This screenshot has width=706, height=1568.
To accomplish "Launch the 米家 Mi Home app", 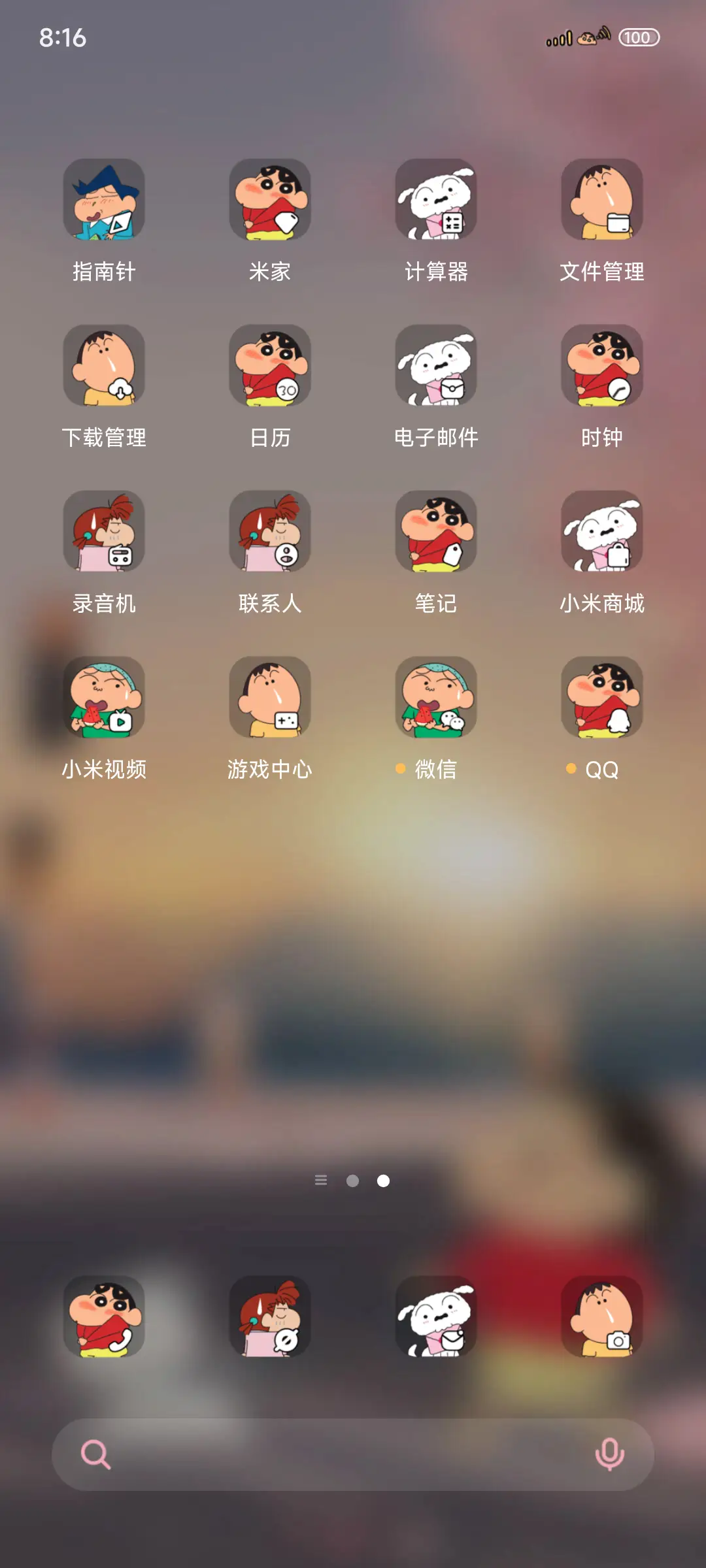I will click(x=271, y=203).
